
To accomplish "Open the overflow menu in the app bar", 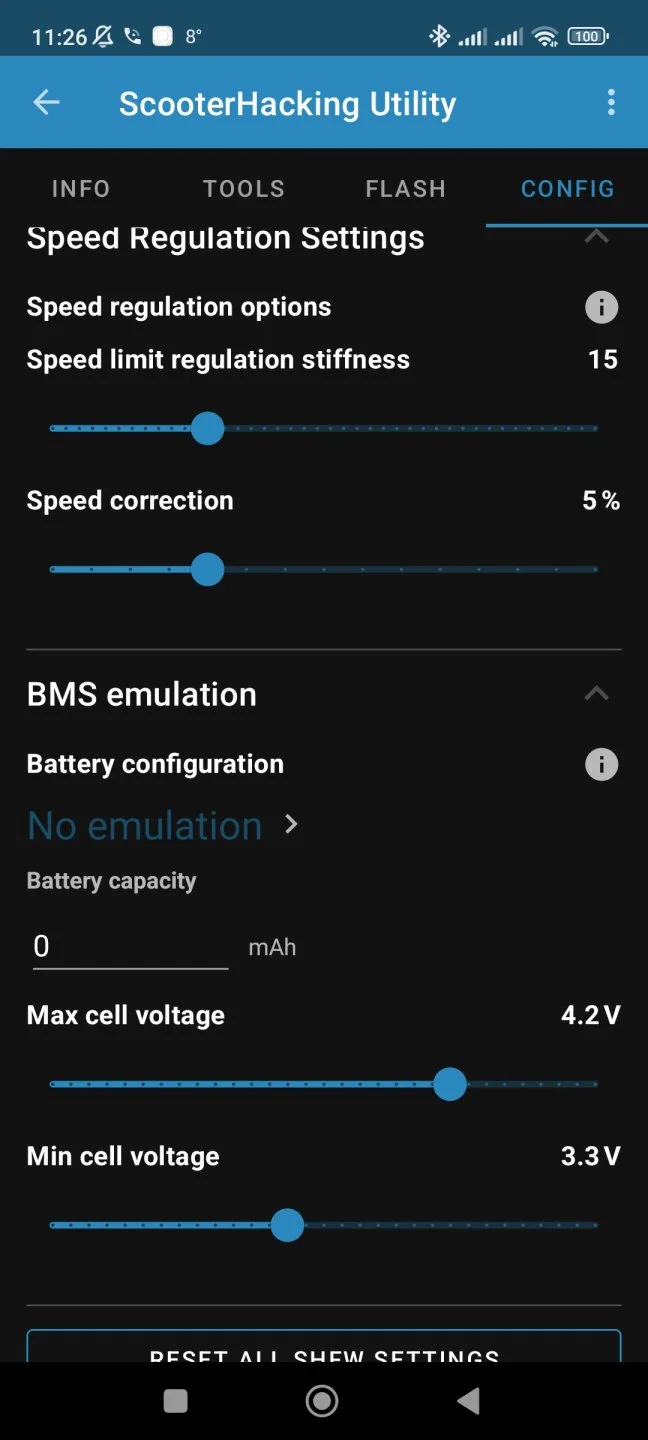I will [x=611, y=102].
